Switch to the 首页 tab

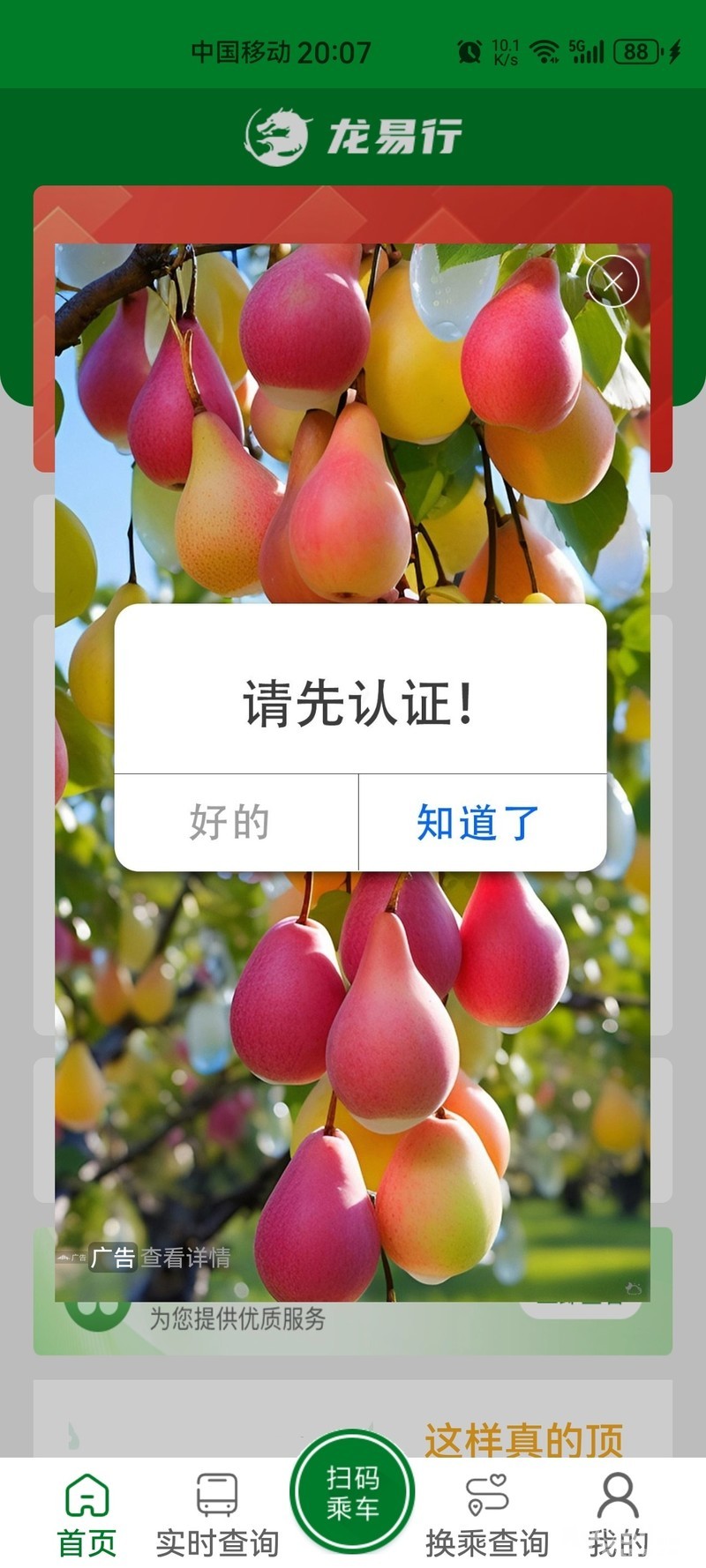87,1515
